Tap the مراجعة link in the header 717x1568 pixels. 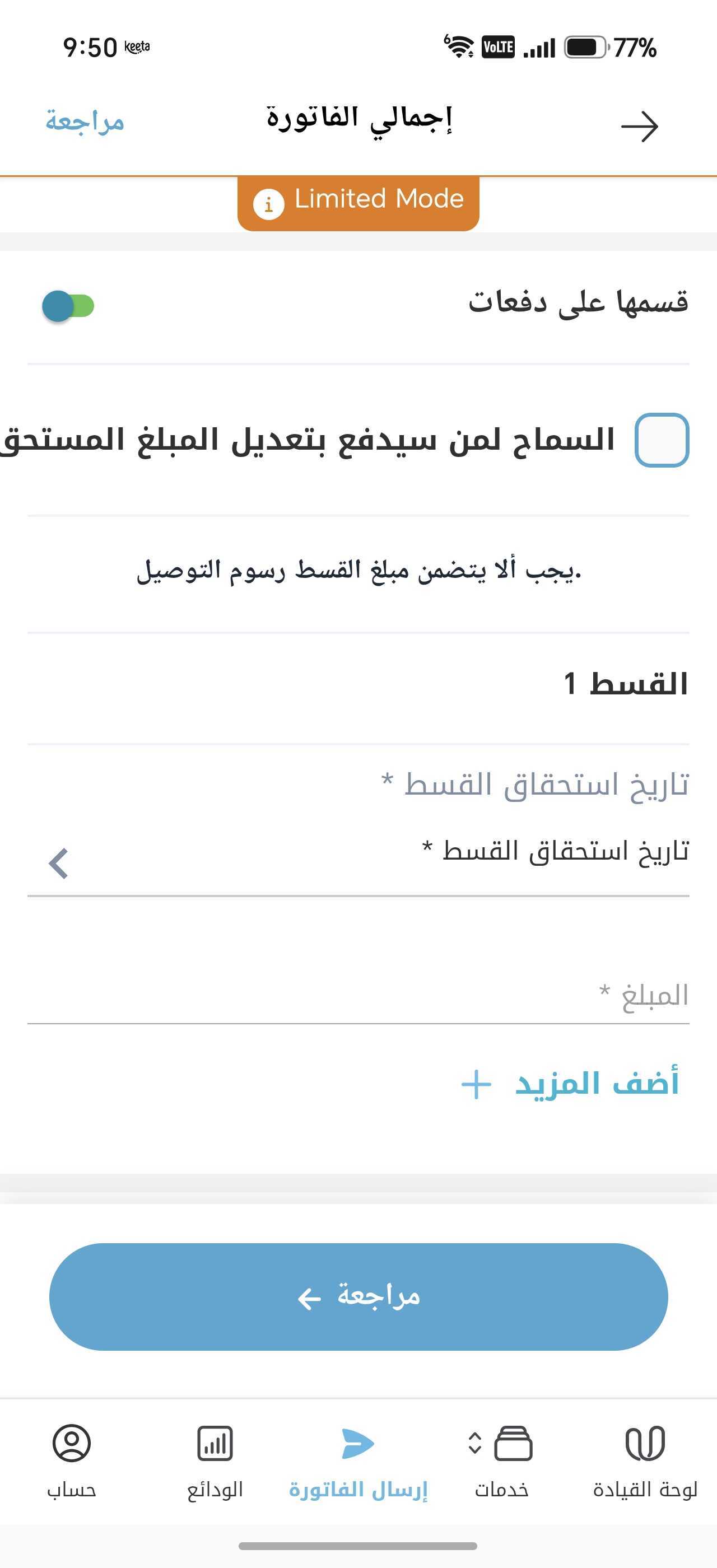(x=85, y=121)
